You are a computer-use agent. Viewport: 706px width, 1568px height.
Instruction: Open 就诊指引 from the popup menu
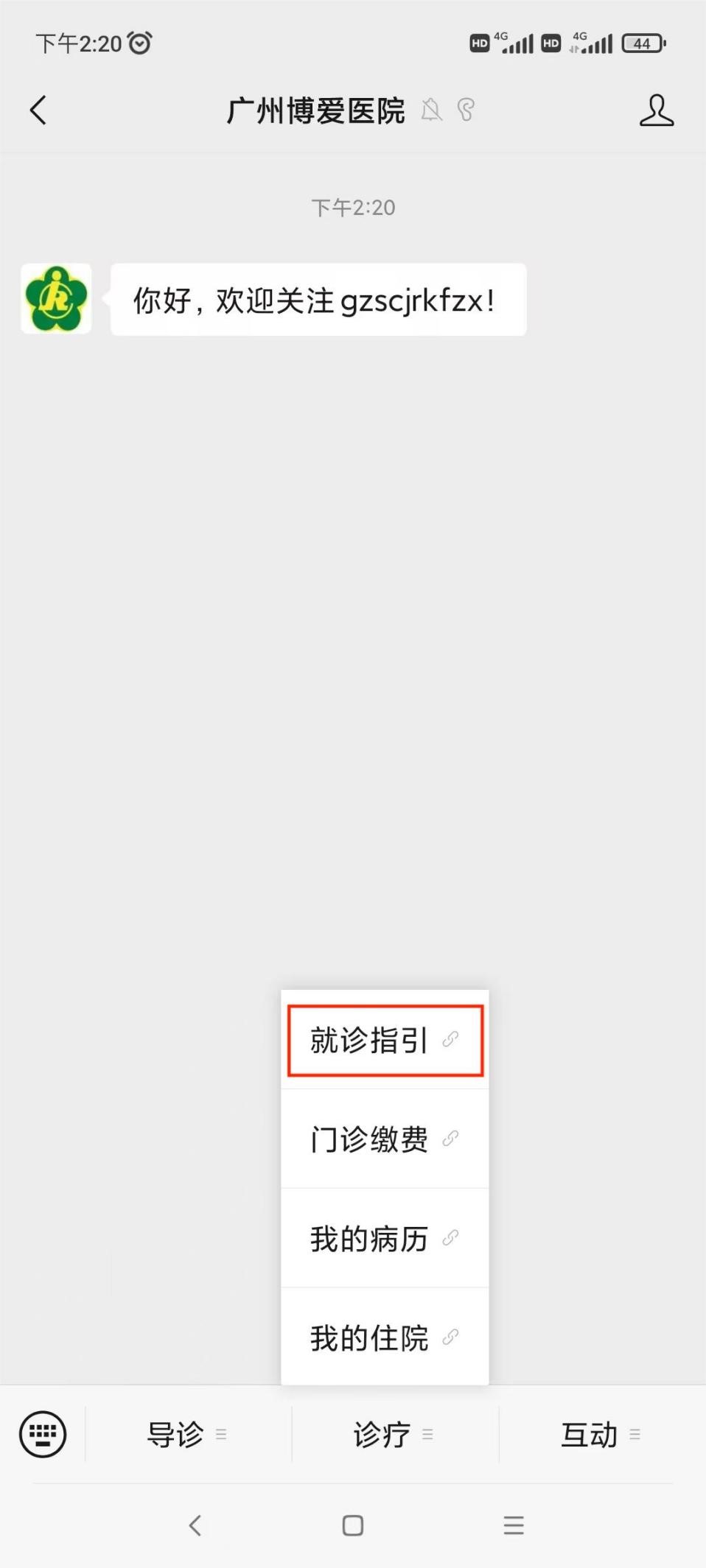click(x=385, y=1040)
